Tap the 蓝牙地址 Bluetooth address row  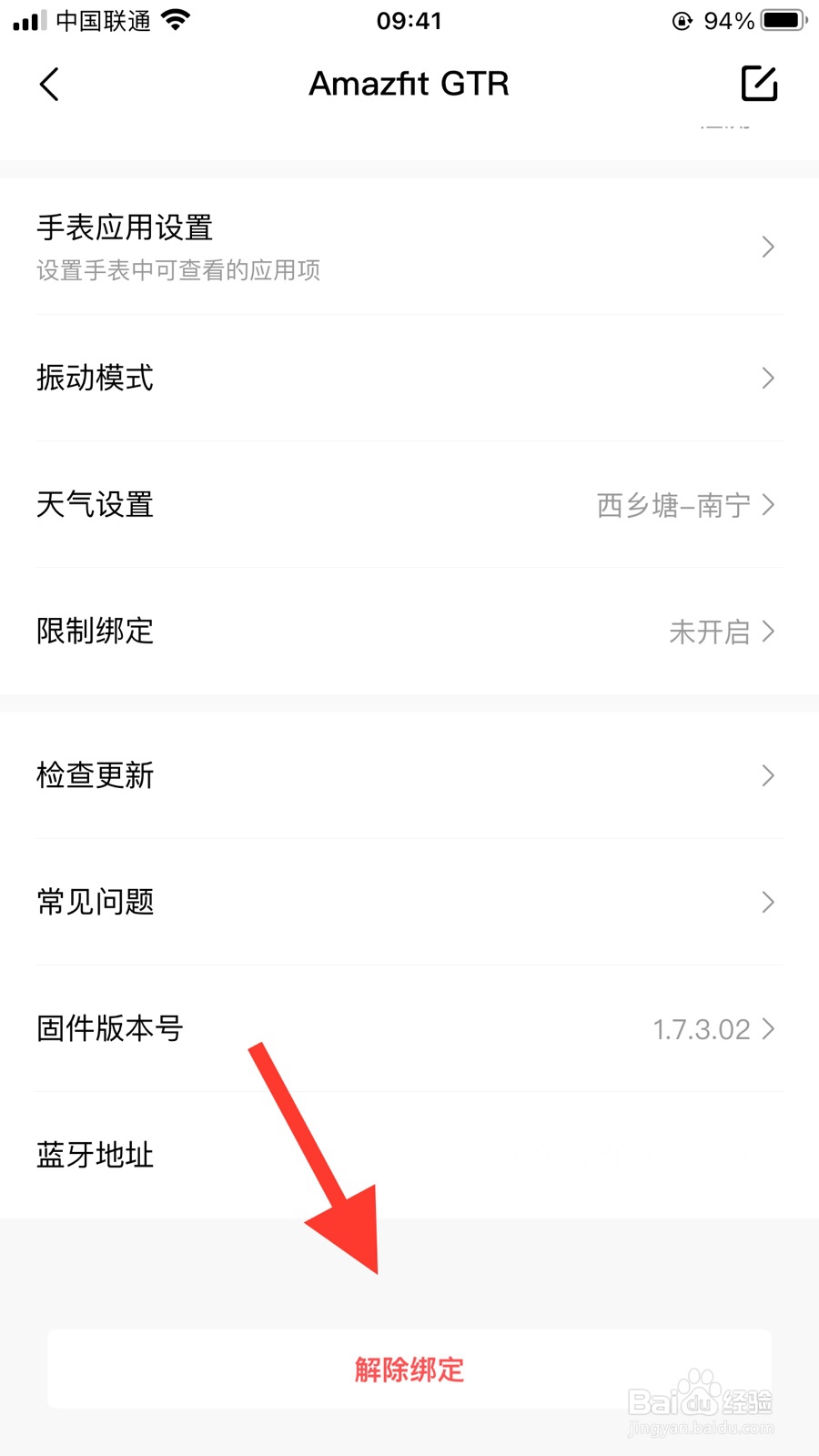click(x=409, y=1155)
